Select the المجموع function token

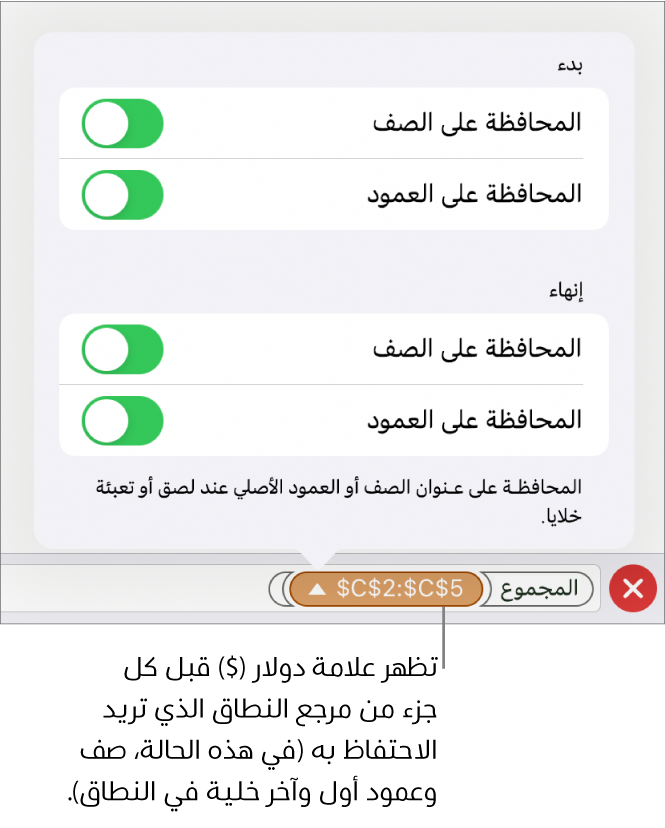(539, 589)
